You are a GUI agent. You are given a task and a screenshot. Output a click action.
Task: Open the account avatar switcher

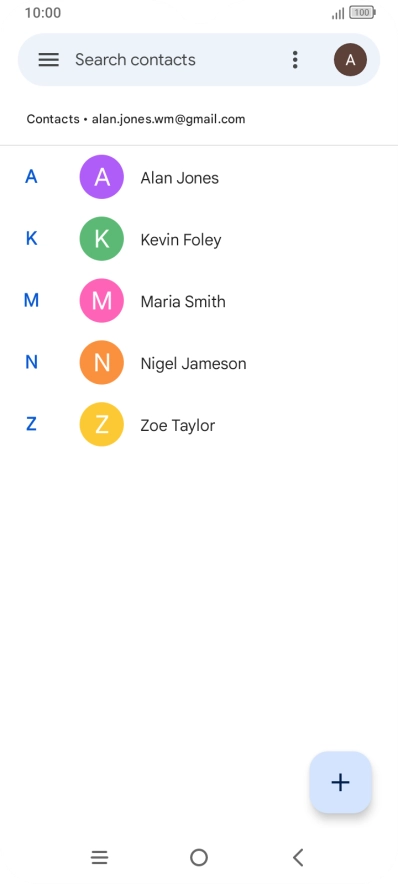[x=350, y=60]
